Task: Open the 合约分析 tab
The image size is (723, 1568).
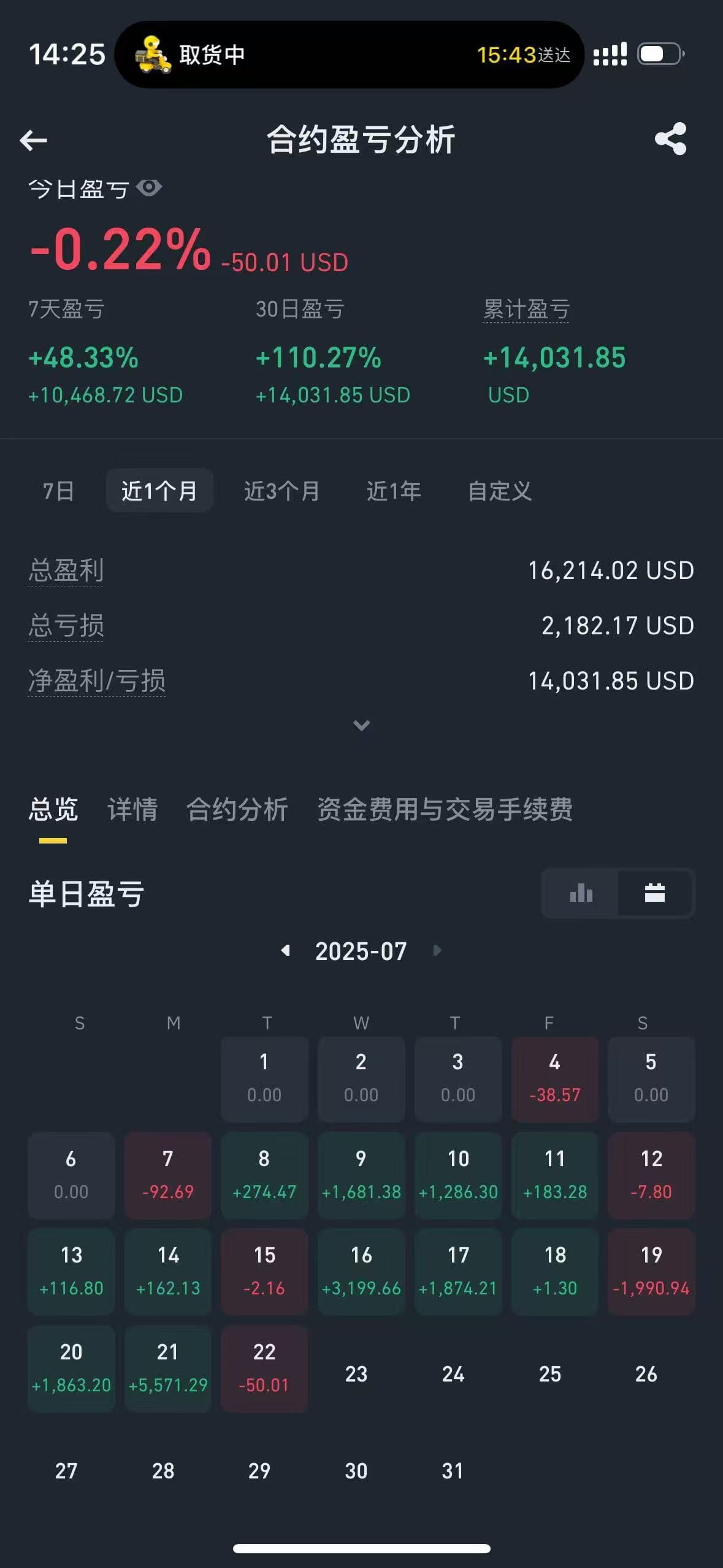Action: pos(237,809)
